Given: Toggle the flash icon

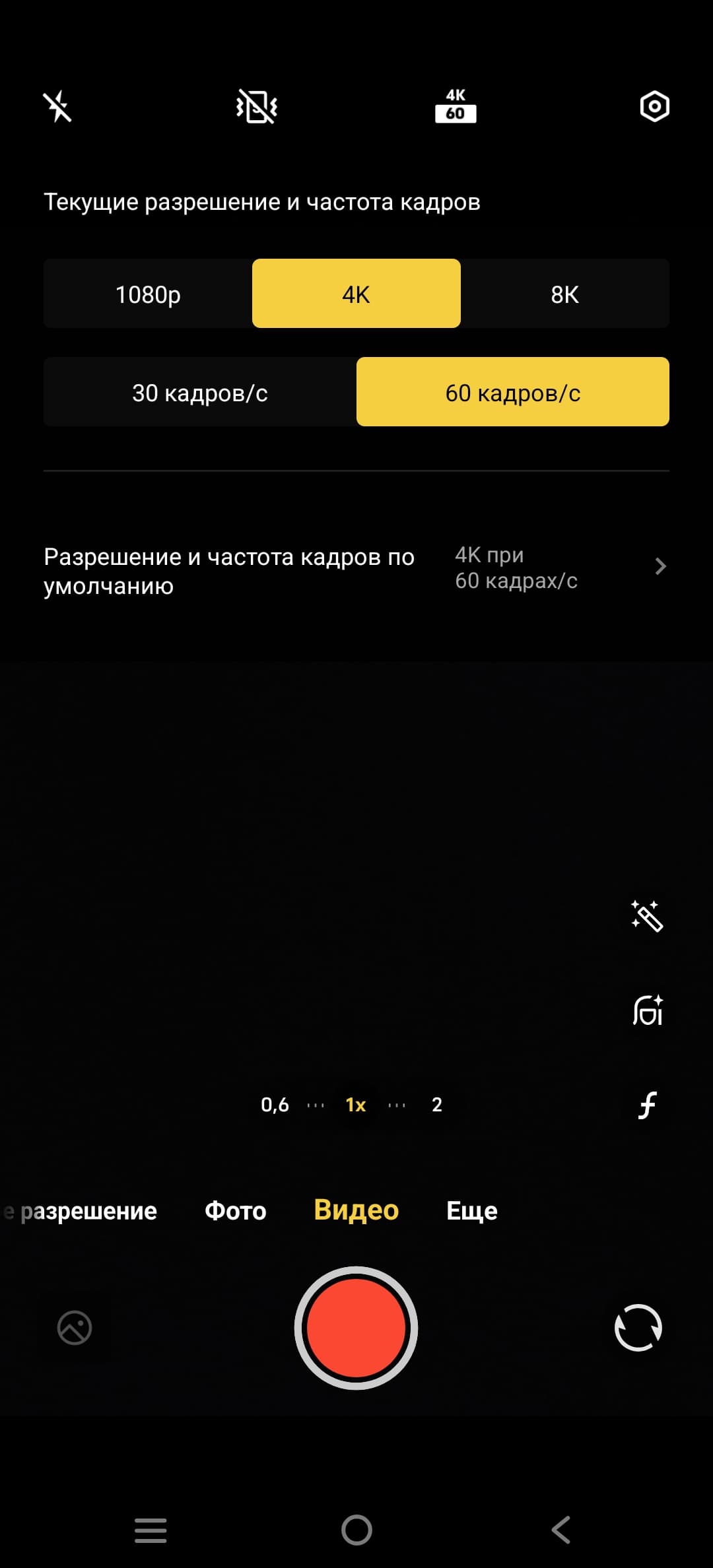Looking at the screenshot, I should pos(58,107).
